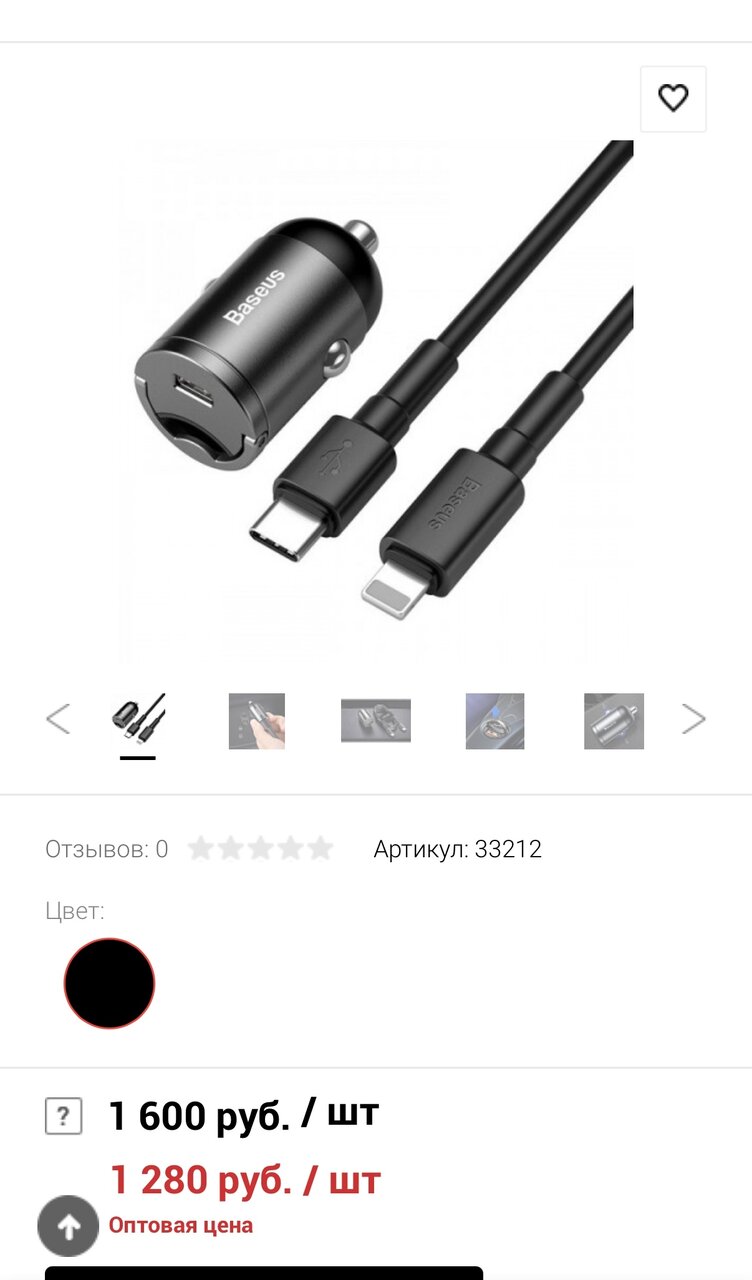Add product to favorites with heart icon
This screenshot has height=1280, width=752.
(x=673, y=98)
